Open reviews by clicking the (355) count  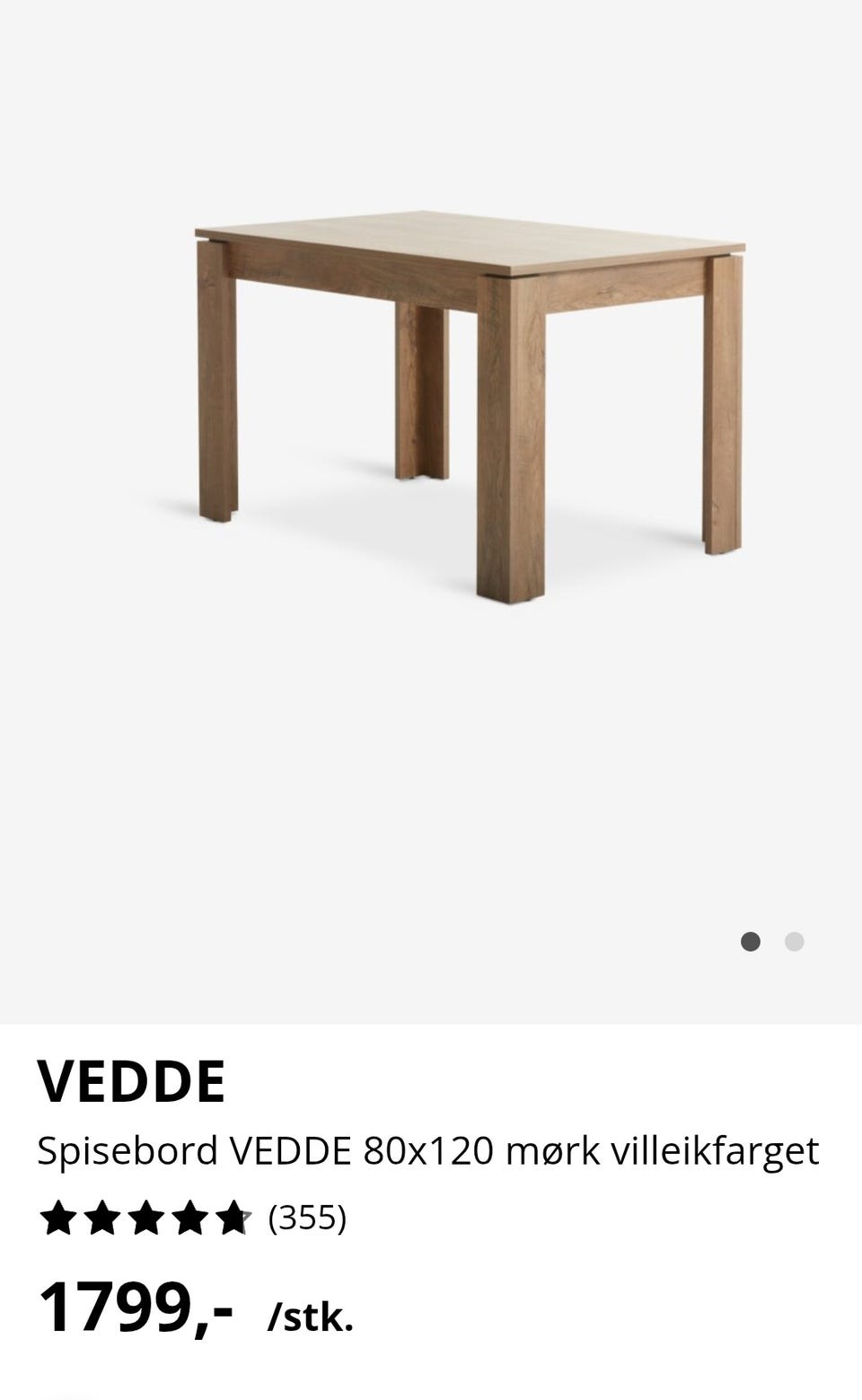pos(307,1219)
